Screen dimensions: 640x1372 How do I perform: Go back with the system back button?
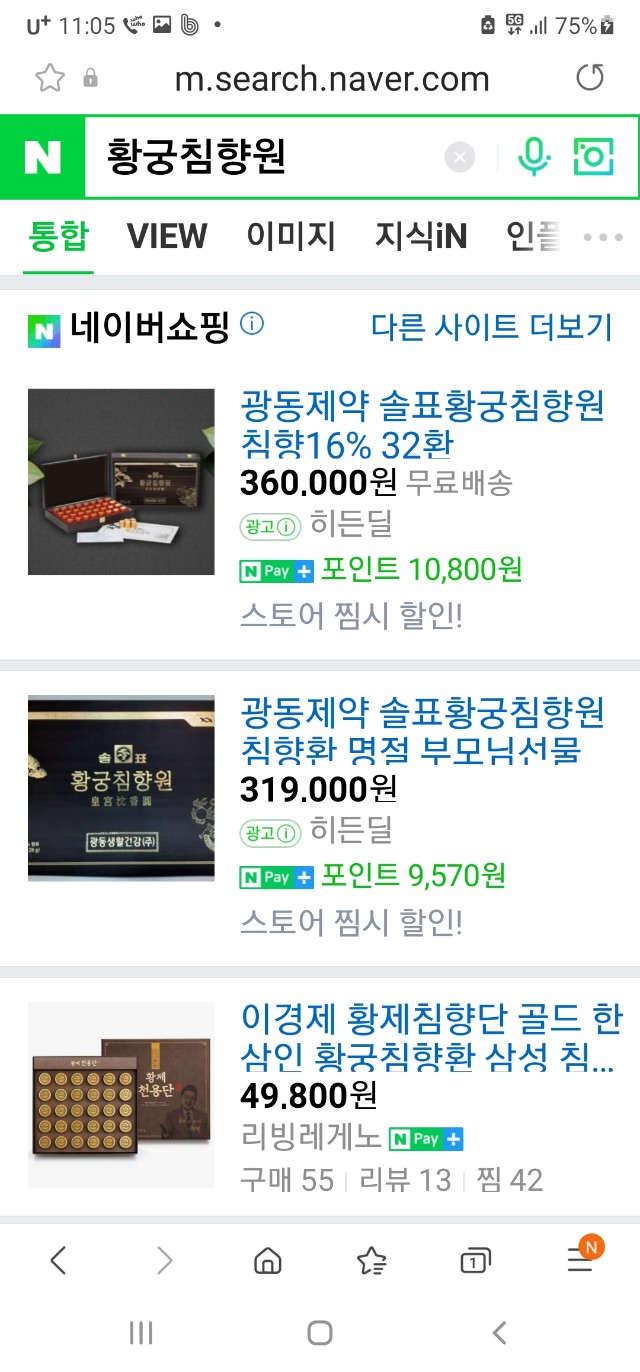tap(499, 1332)
